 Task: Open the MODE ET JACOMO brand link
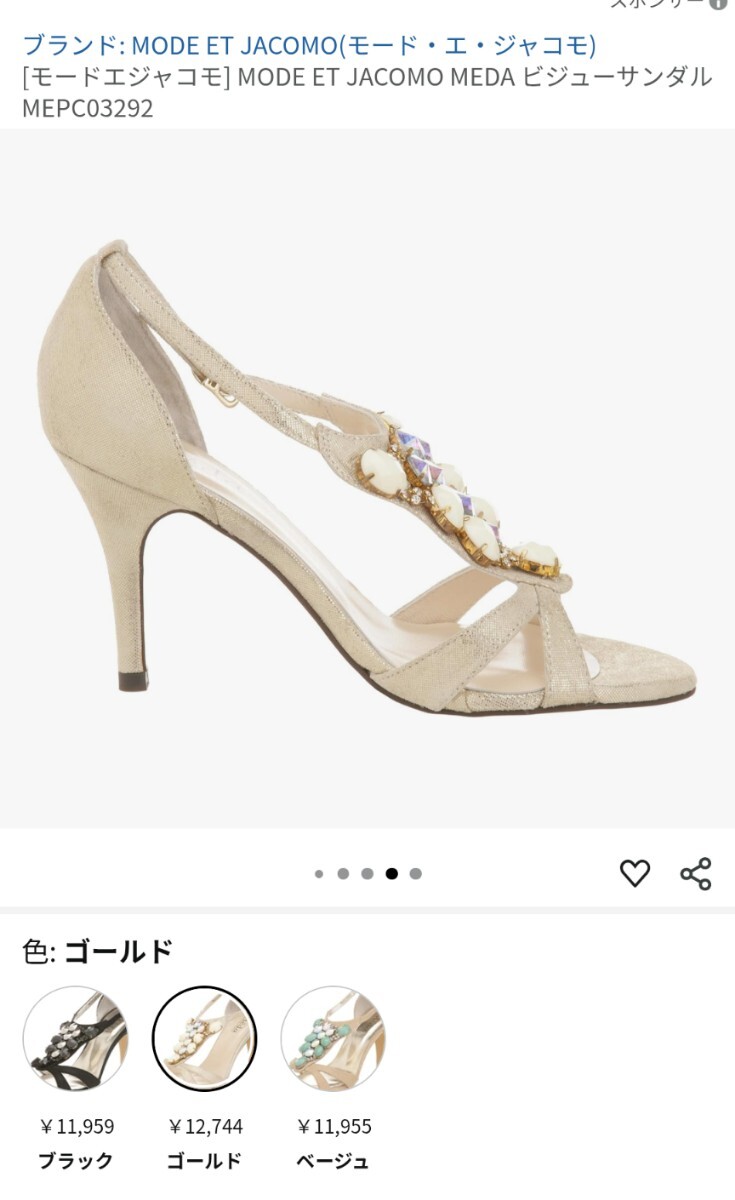[309, 45]
